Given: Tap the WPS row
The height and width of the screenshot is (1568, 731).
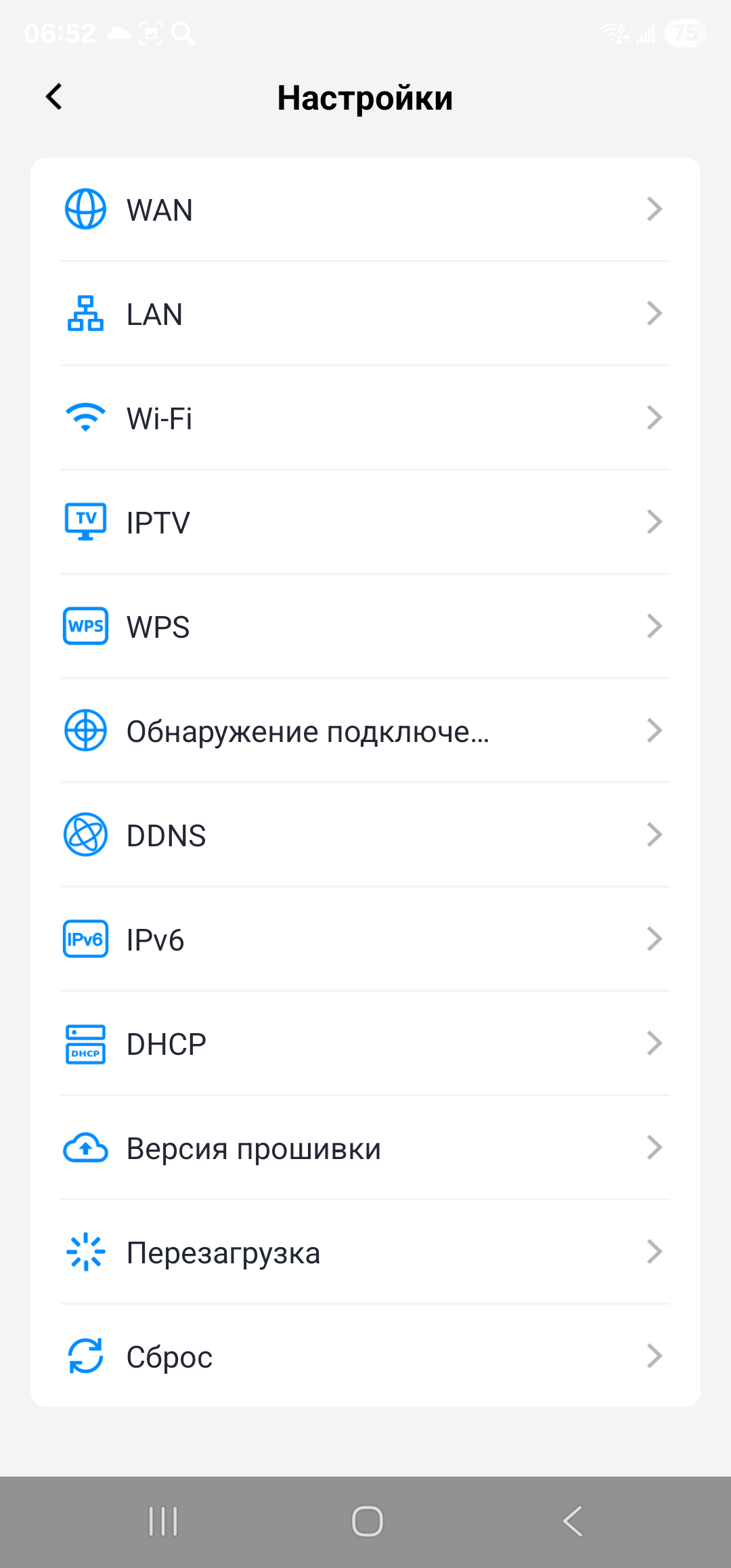Looking at the screenshot, I should click(365, 627).
